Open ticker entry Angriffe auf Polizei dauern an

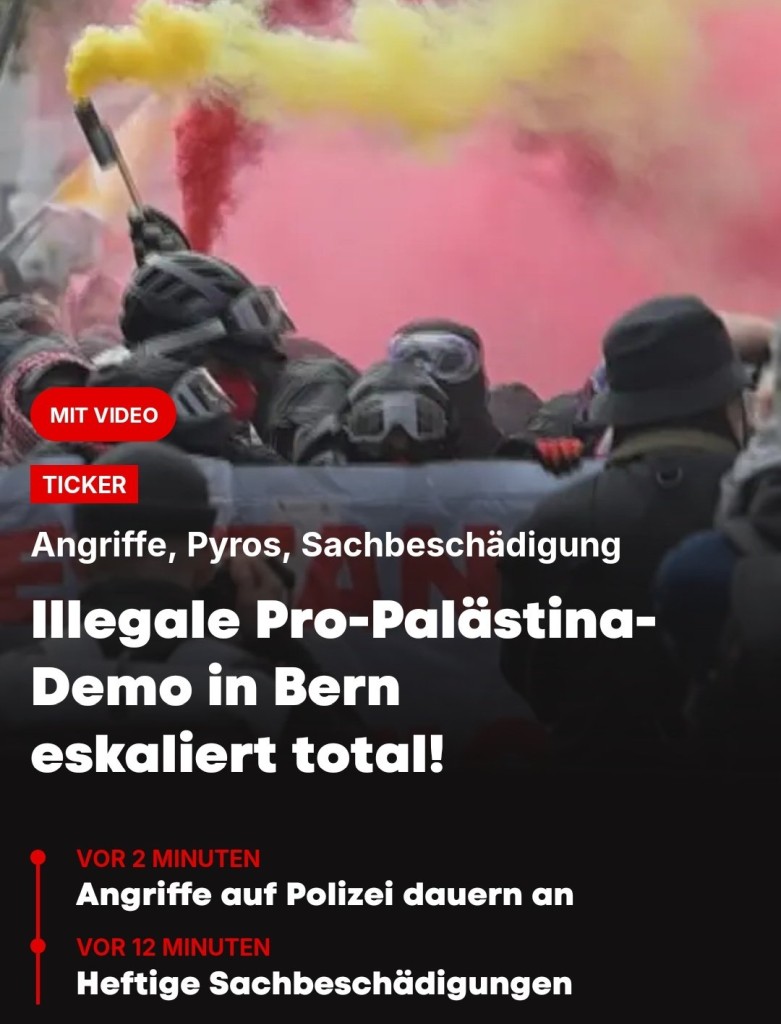pos(324,894)
